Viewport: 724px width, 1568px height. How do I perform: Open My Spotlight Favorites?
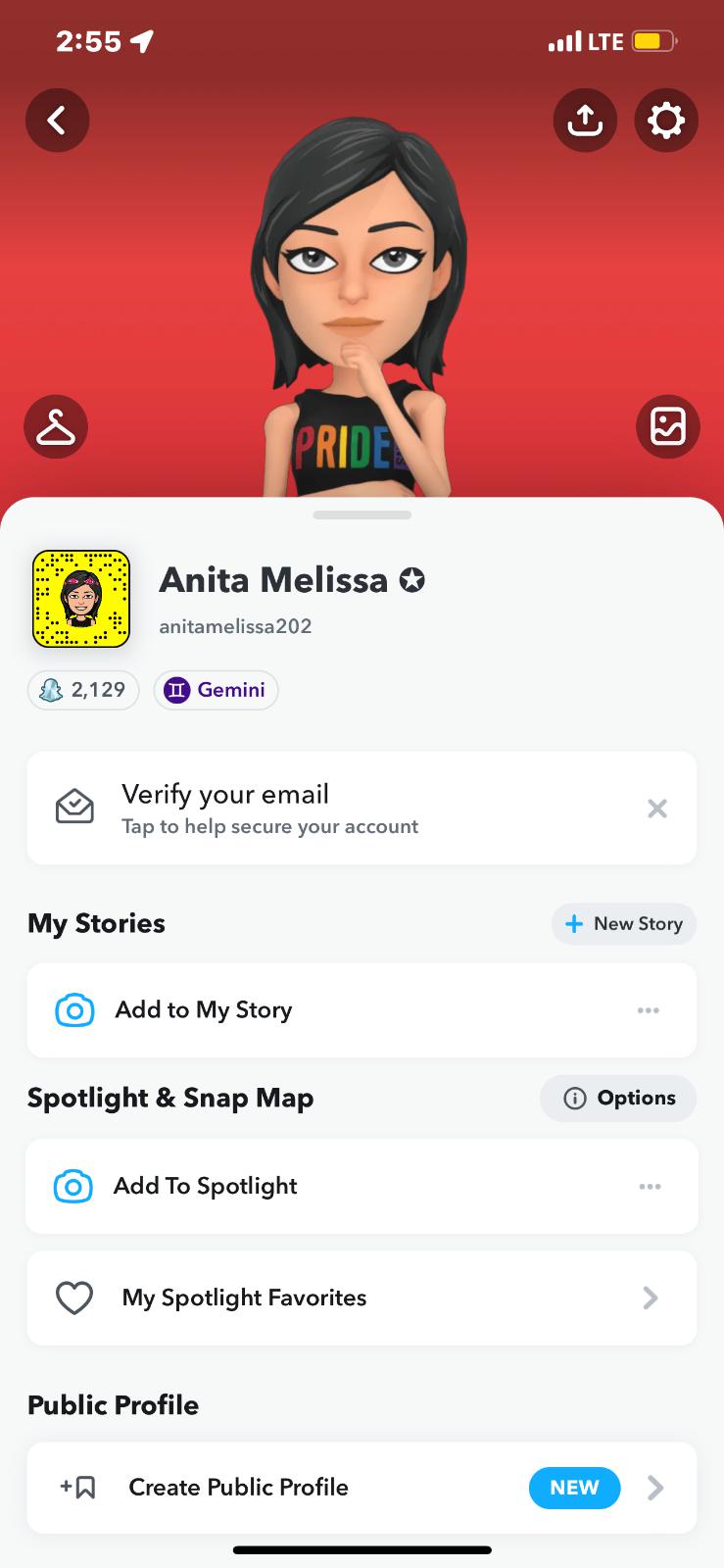362,1298
